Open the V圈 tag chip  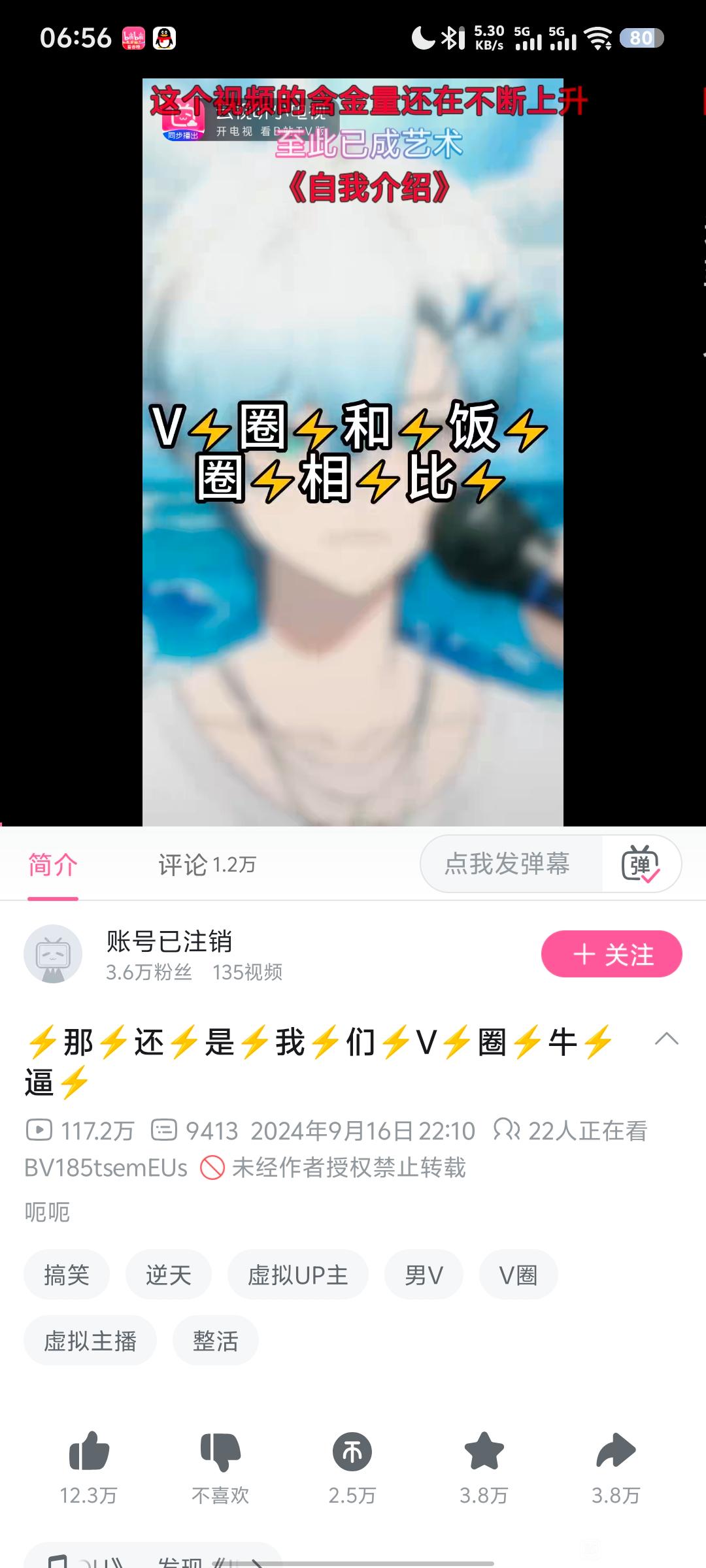click(x=518, y=1275)
